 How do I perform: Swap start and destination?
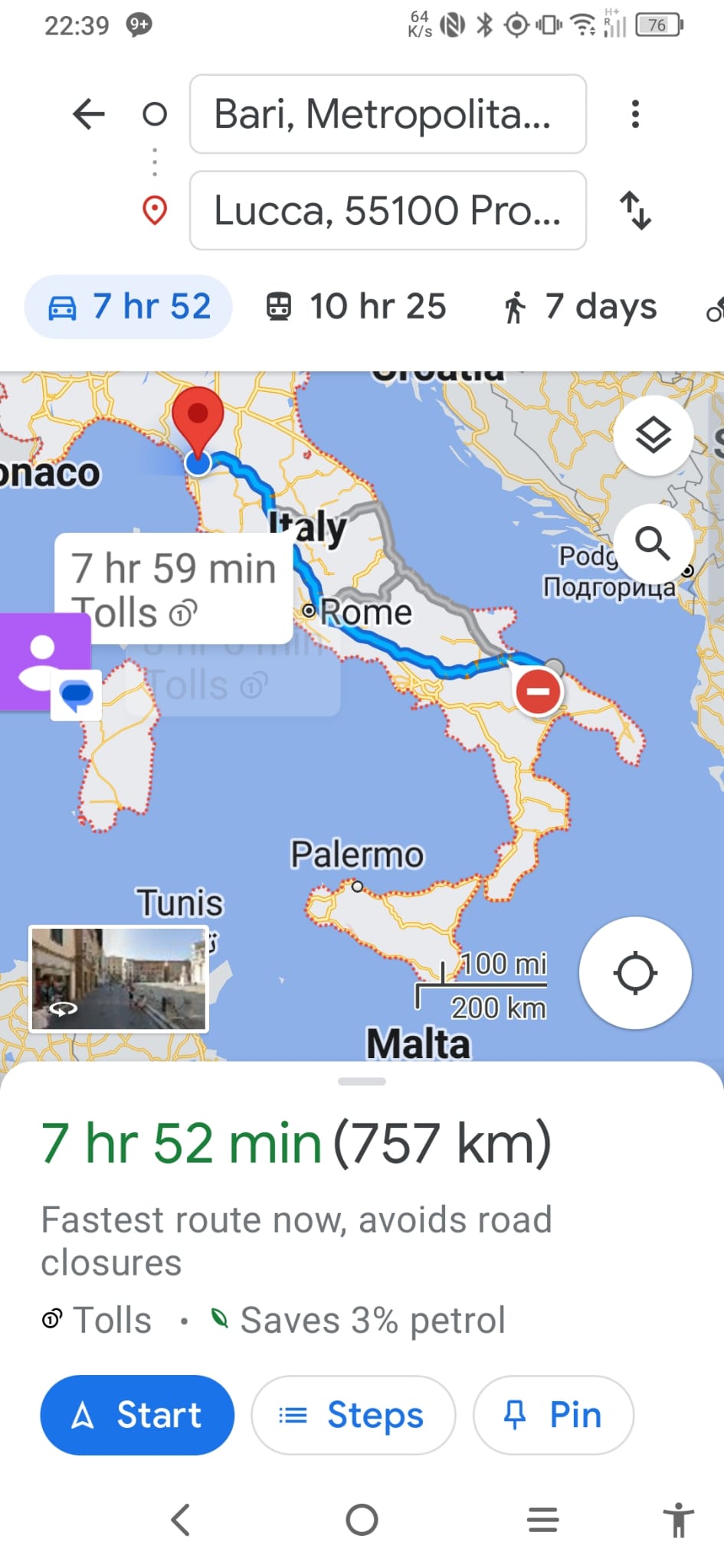pos(635,211)
